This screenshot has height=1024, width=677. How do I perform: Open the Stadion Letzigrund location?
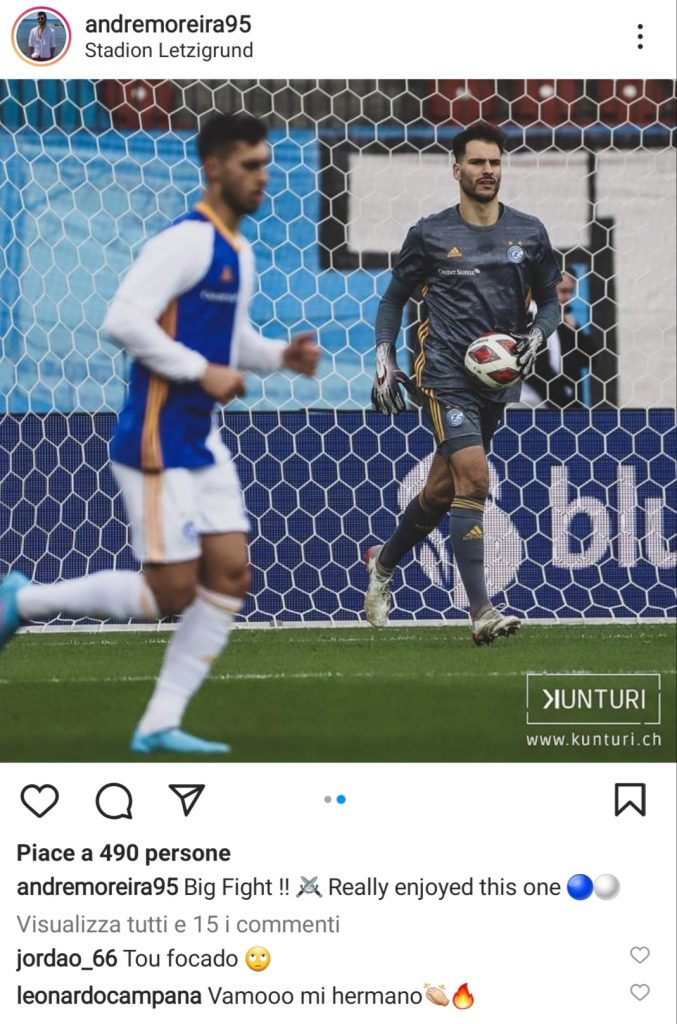[168, 50]
